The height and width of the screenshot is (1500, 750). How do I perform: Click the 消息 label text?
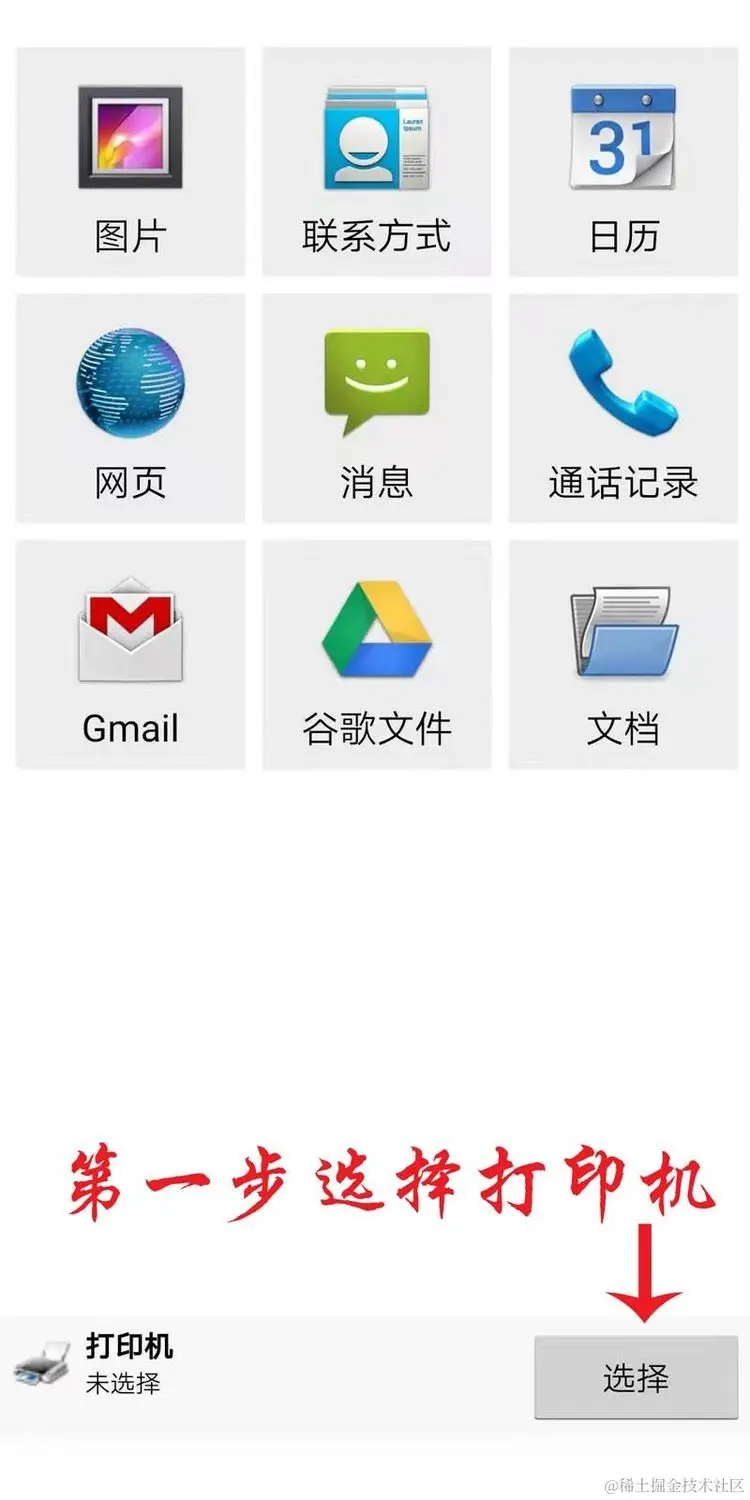(x=375, y=482)
